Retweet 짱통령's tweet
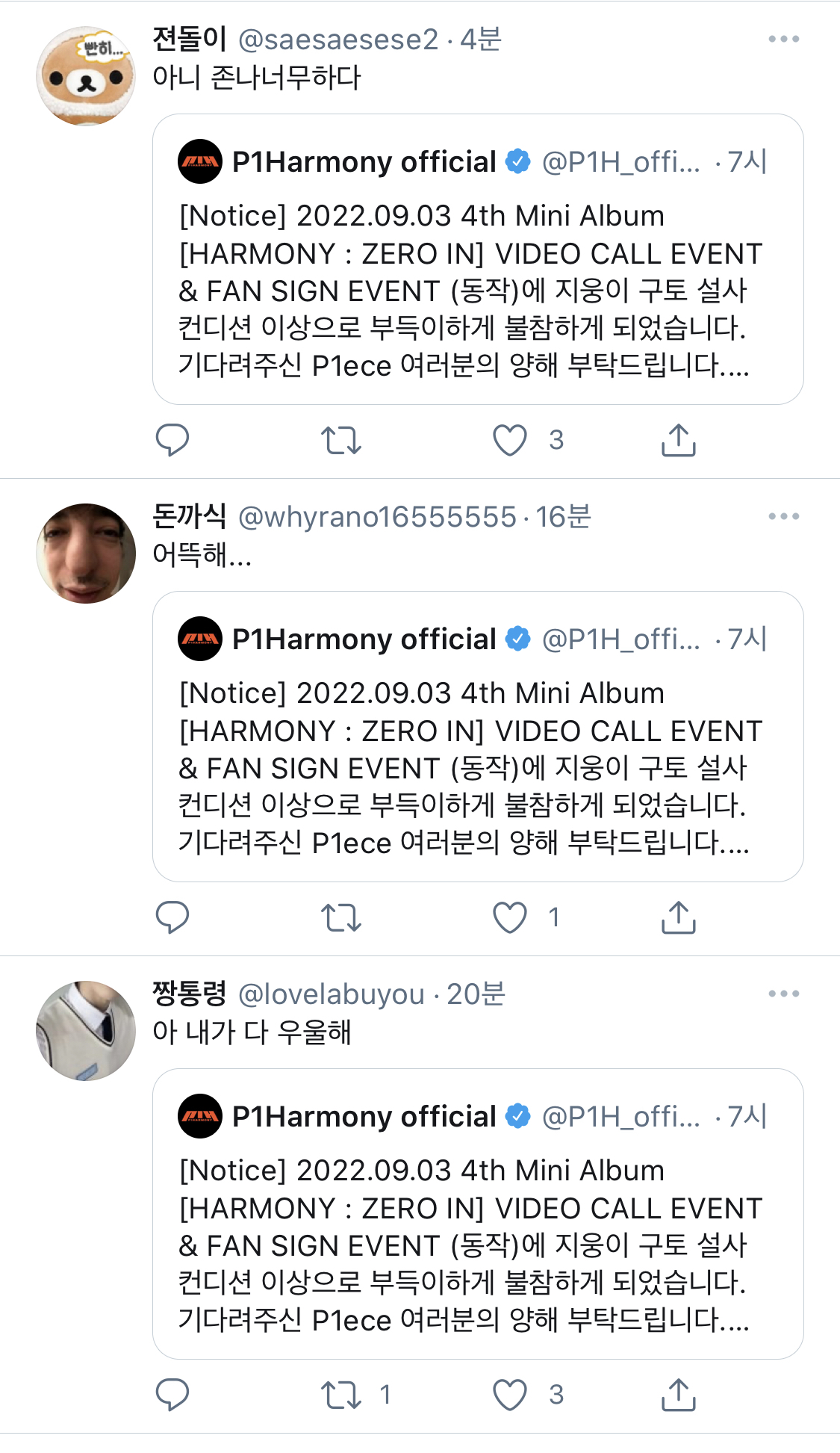840x1453 pixels. tap(341, 1395)
